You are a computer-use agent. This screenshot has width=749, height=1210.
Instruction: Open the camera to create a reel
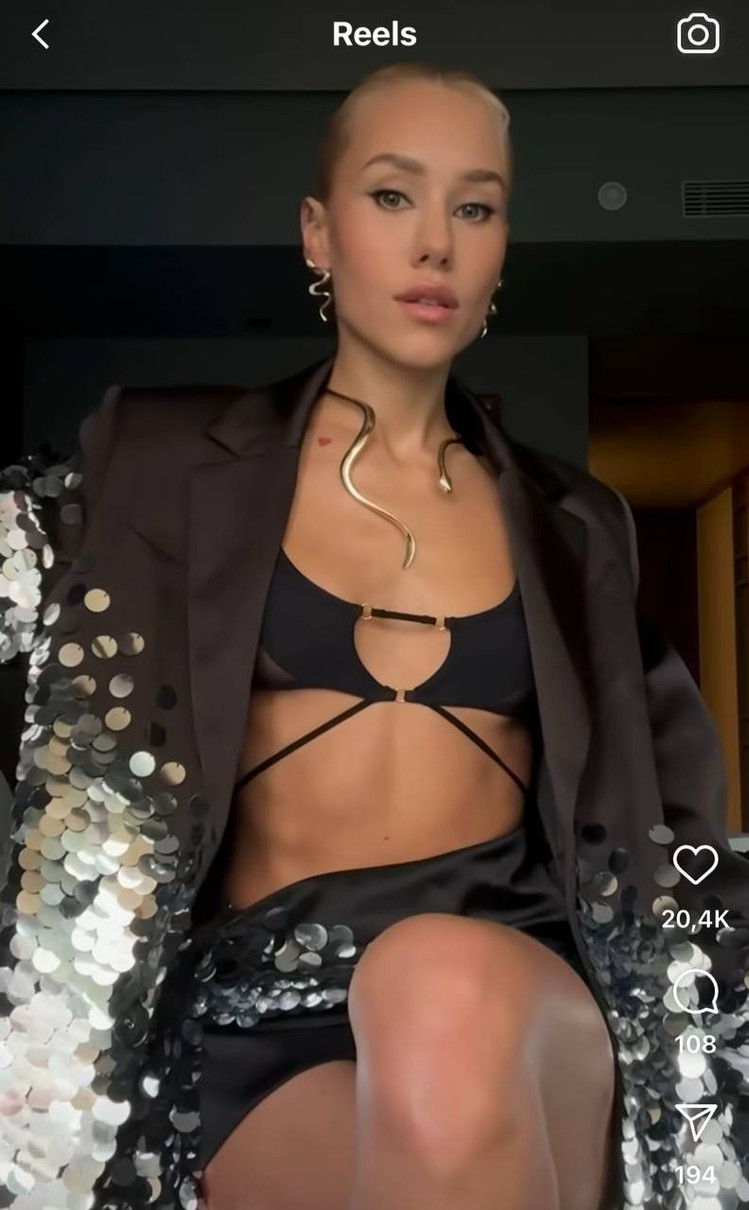pyautogui.click(x=698, y=35)
